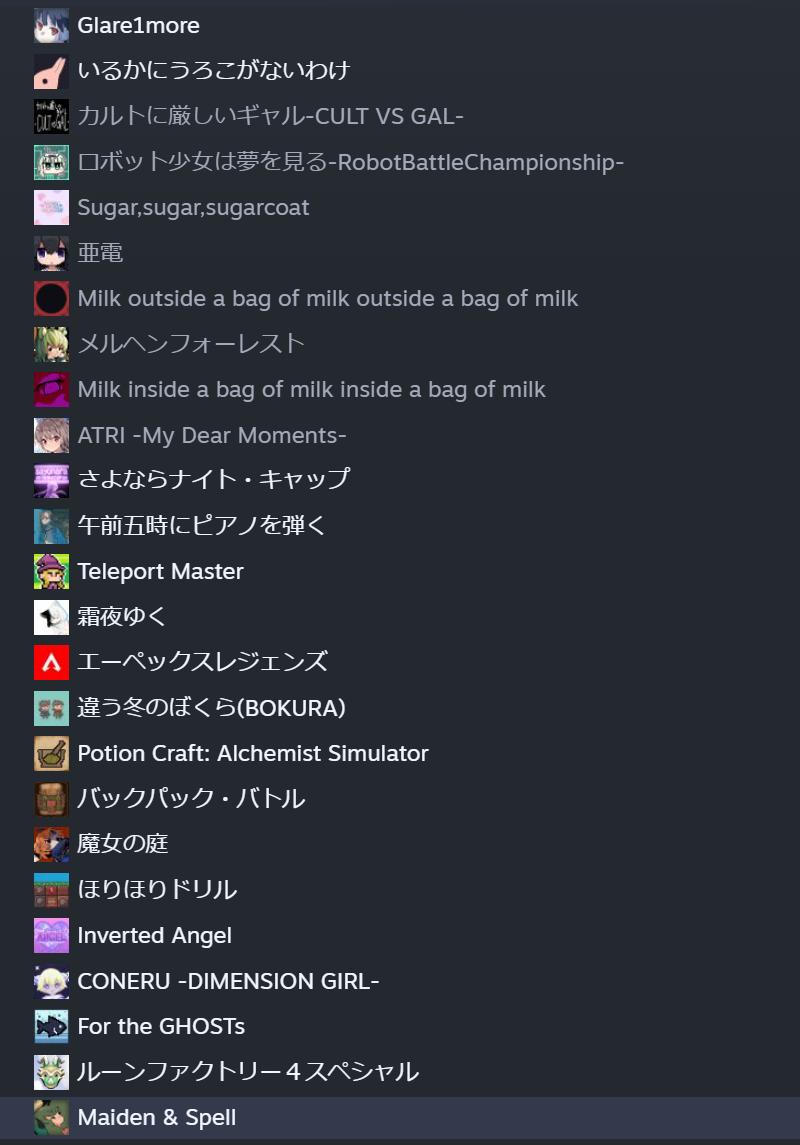Select the game 亜電
Image resolution: width=800 pixels, height=1145 pixels.
tap(400, 253)
